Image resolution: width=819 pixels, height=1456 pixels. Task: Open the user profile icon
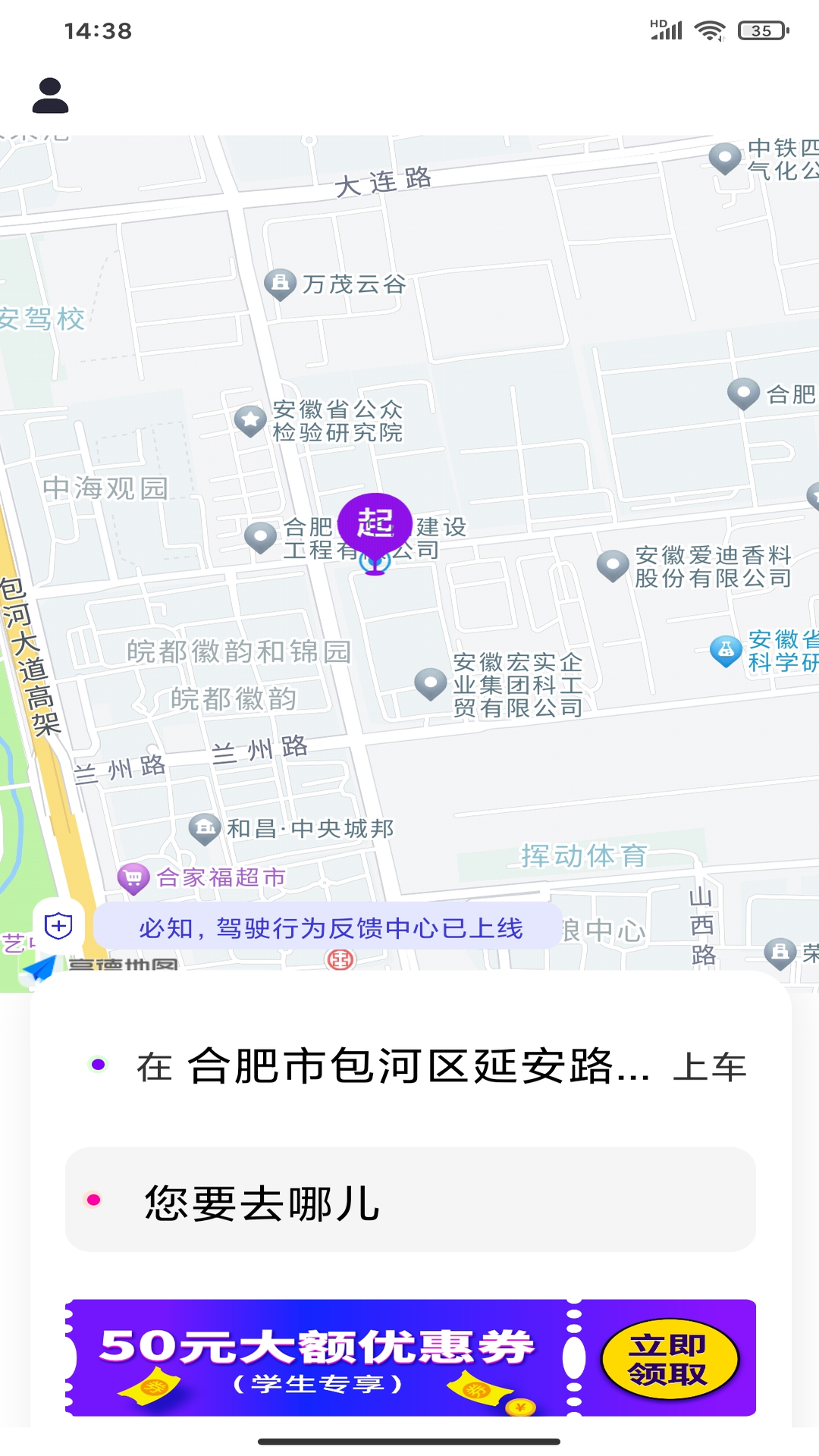(51, 96)
